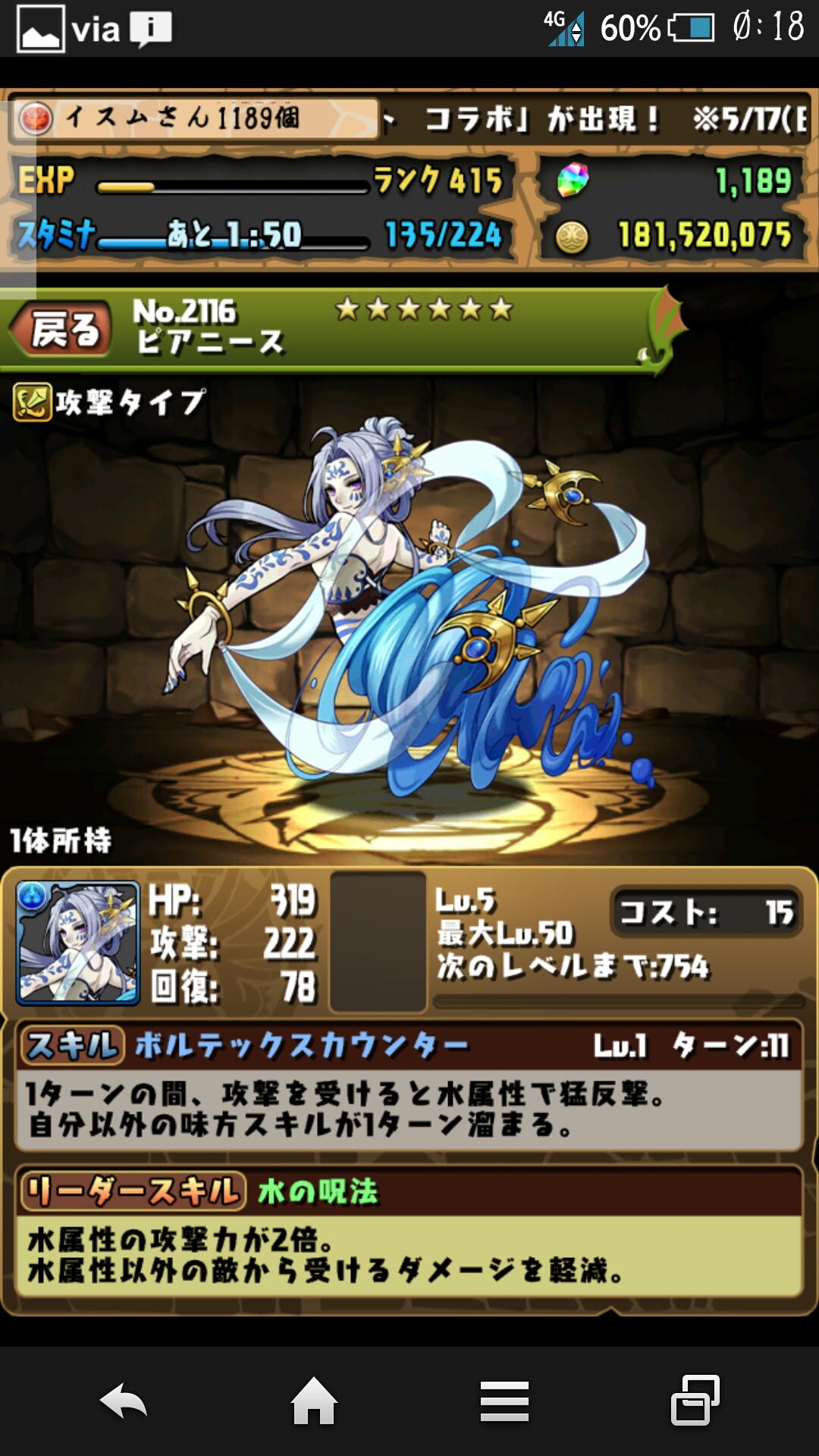Go back with the system back arrow
The height and width of the screenshot is (1456, 819).
point(124,1401)
